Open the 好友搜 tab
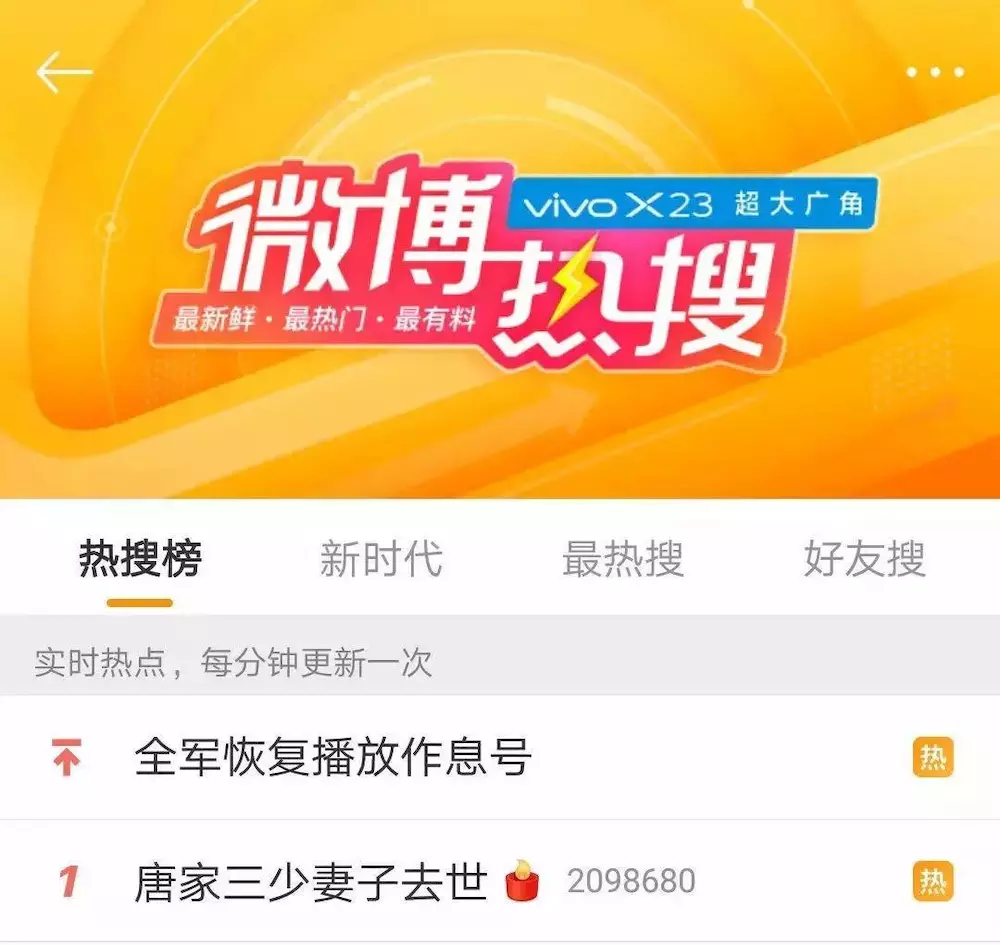1000x945 pixels. coord(864,559)
